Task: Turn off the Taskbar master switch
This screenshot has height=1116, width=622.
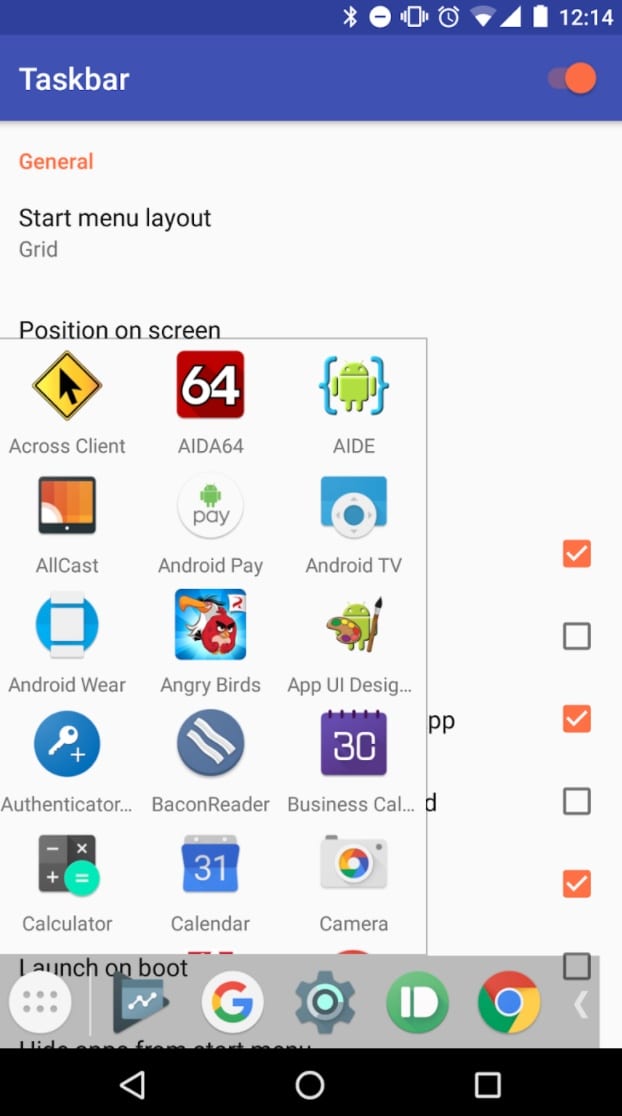Action: [x=571, y=78]
